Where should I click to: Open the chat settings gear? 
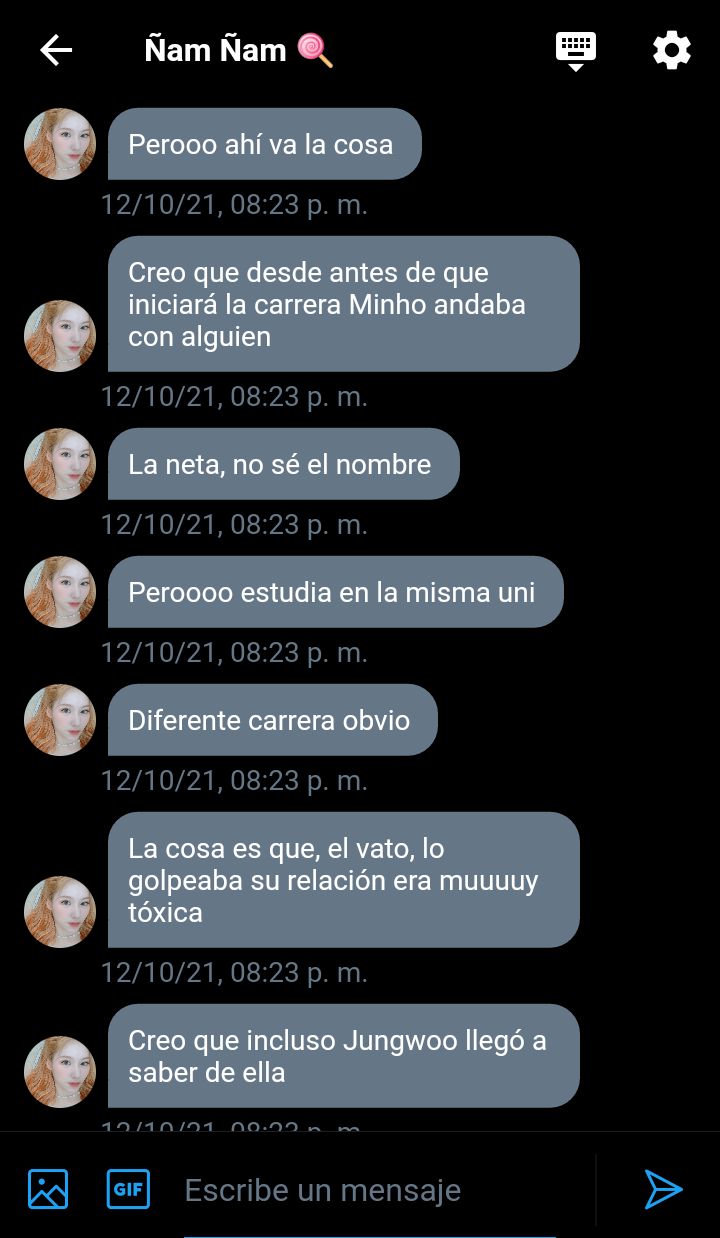(672, 50)
